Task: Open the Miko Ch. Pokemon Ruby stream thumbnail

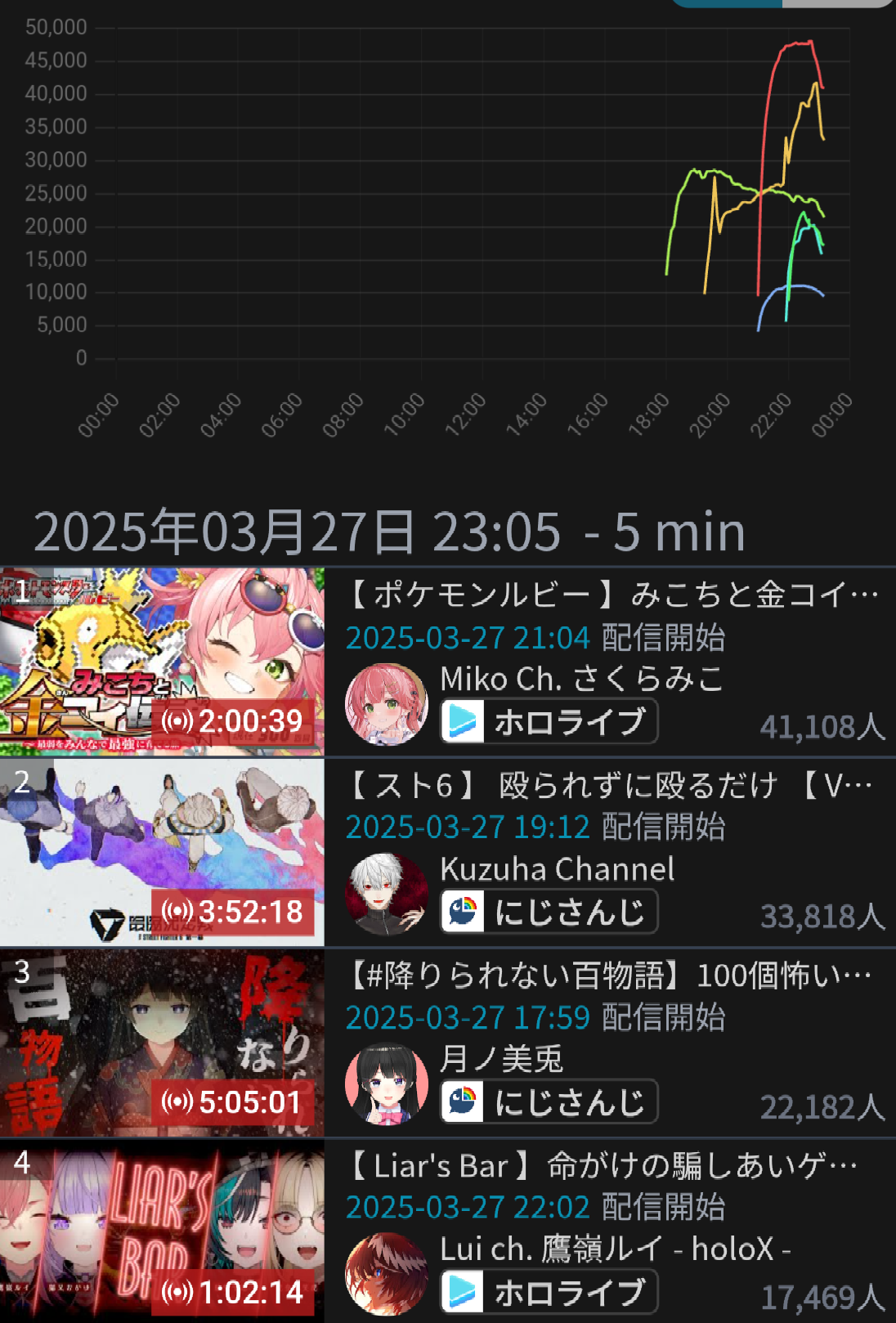Action: (162, 661)
